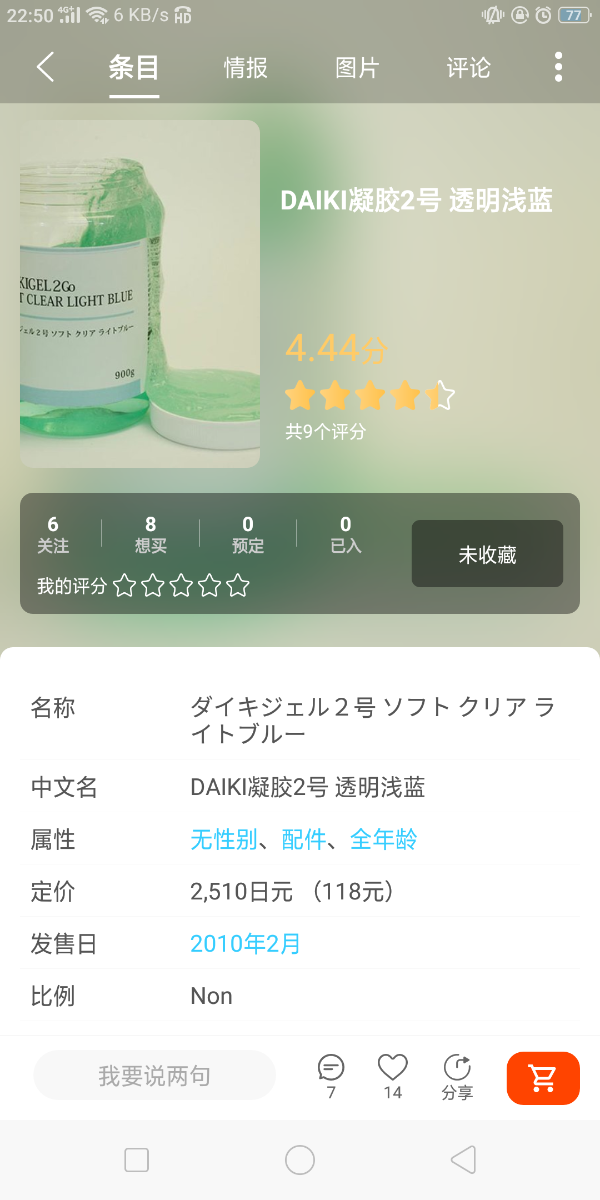Rate five stars in 我的评分
Image resolution: width=600 pixels, height=1200 pixels.
coord(238,586)
